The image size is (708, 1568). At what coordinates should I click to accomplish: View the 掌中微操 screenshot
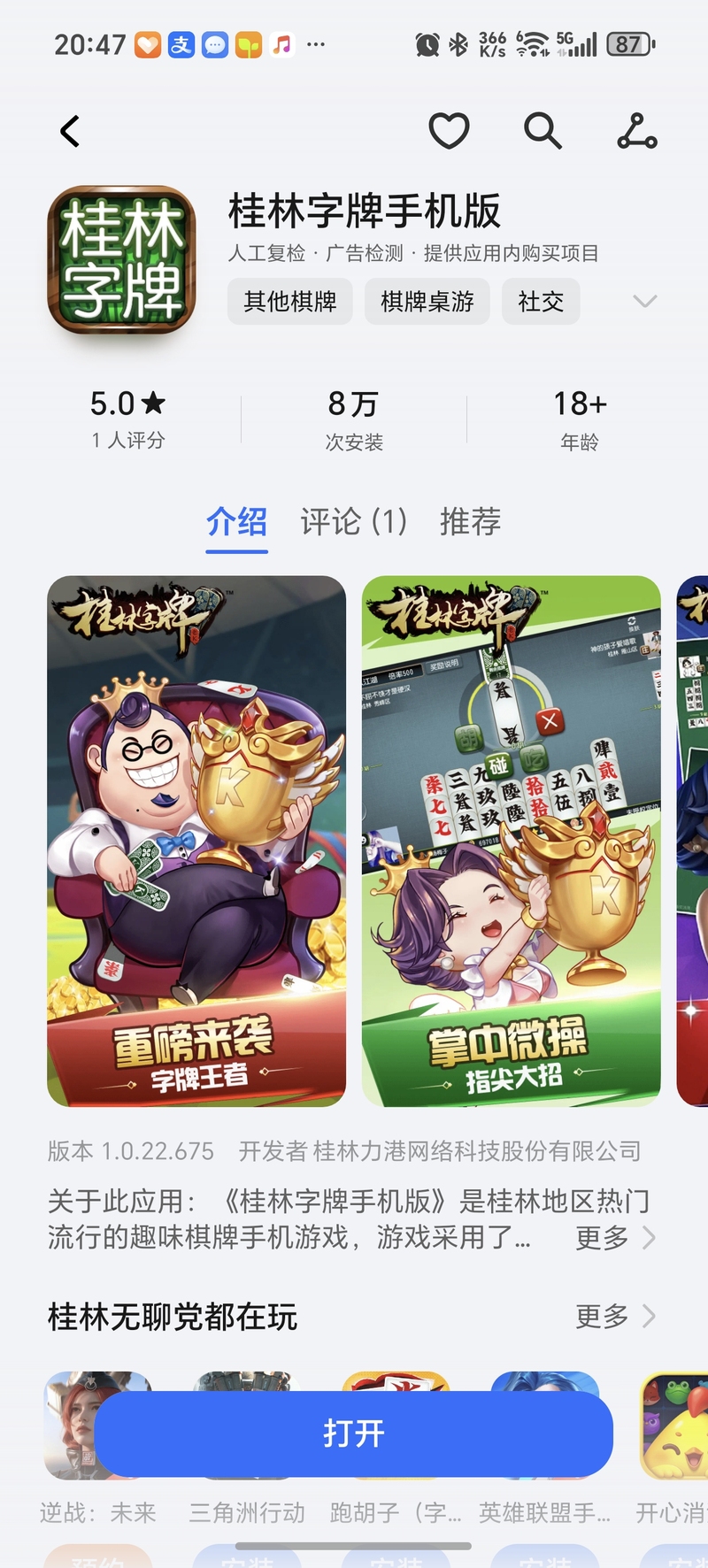512,841
